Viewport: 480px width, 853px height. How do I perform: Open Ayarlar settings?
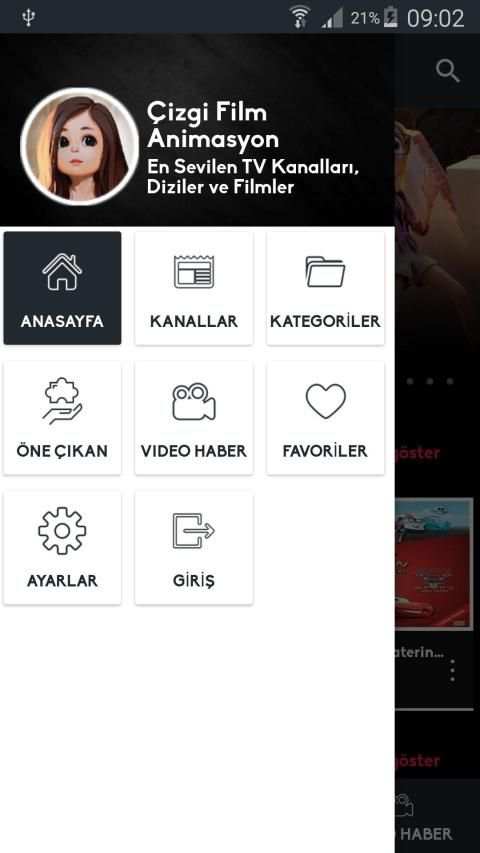pos(62,548)
